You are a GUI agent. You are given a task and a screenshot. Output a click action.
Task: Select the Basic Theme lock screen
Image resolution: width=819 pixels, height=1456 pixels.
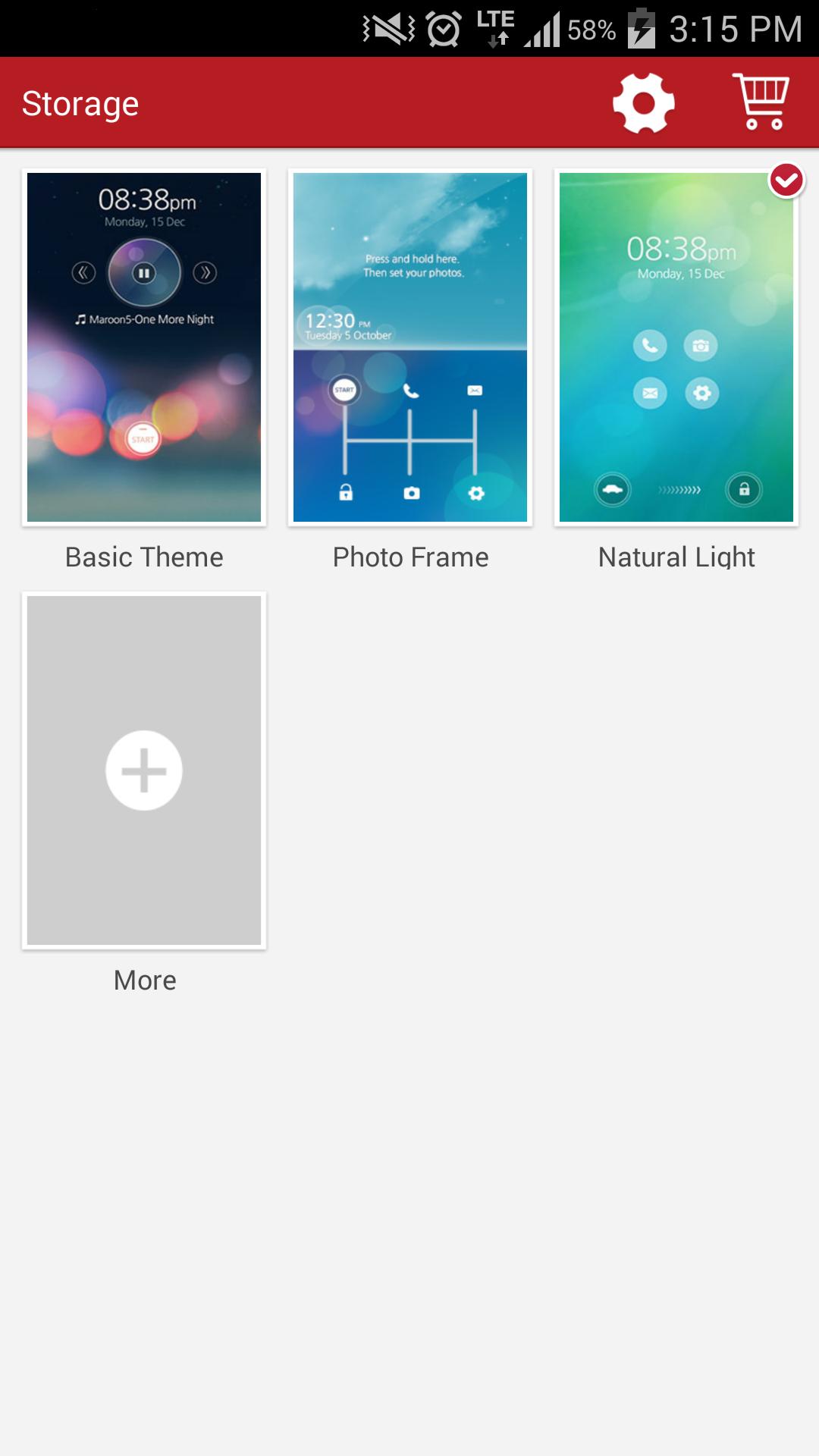click(x=144, y=347)
